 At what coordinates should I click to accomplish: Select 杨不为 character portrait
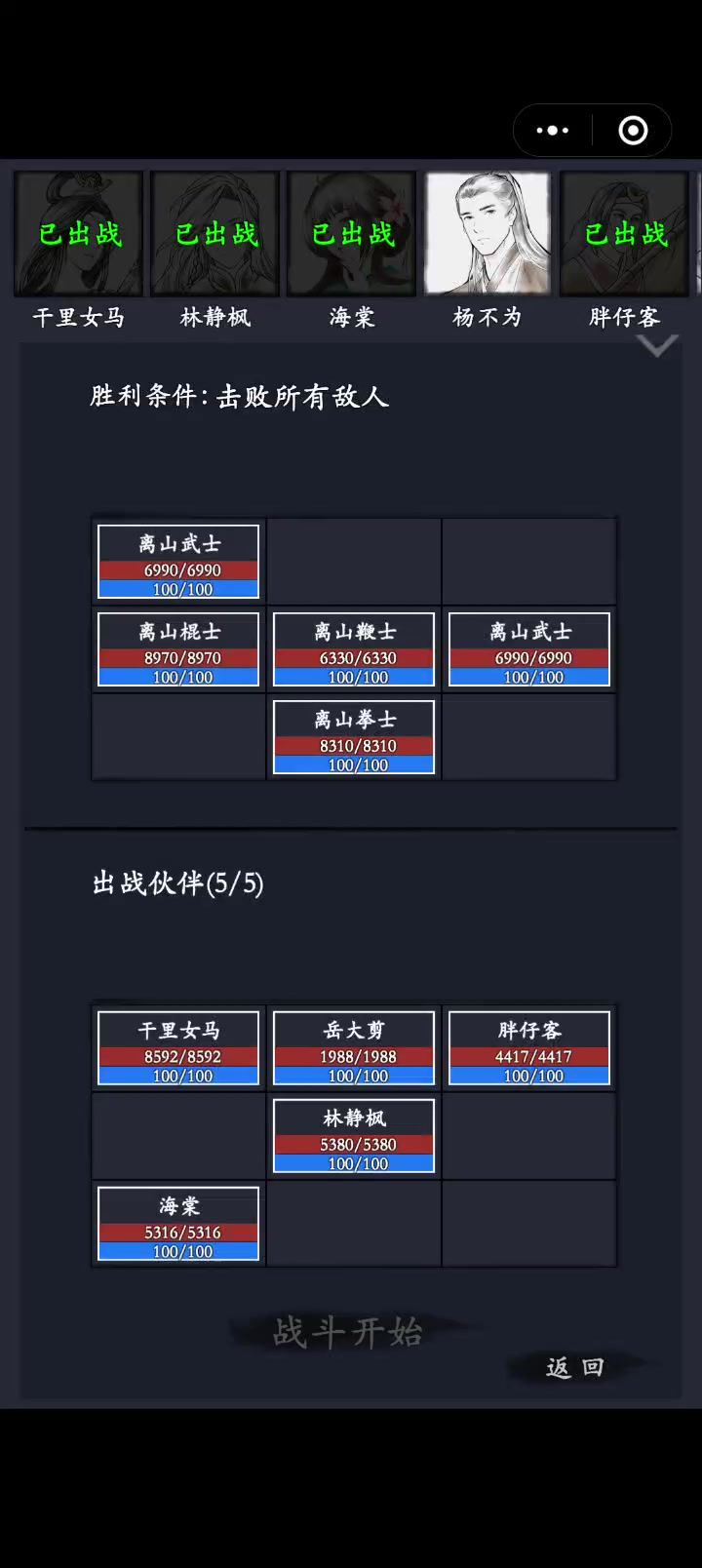[x=487, y=234]
